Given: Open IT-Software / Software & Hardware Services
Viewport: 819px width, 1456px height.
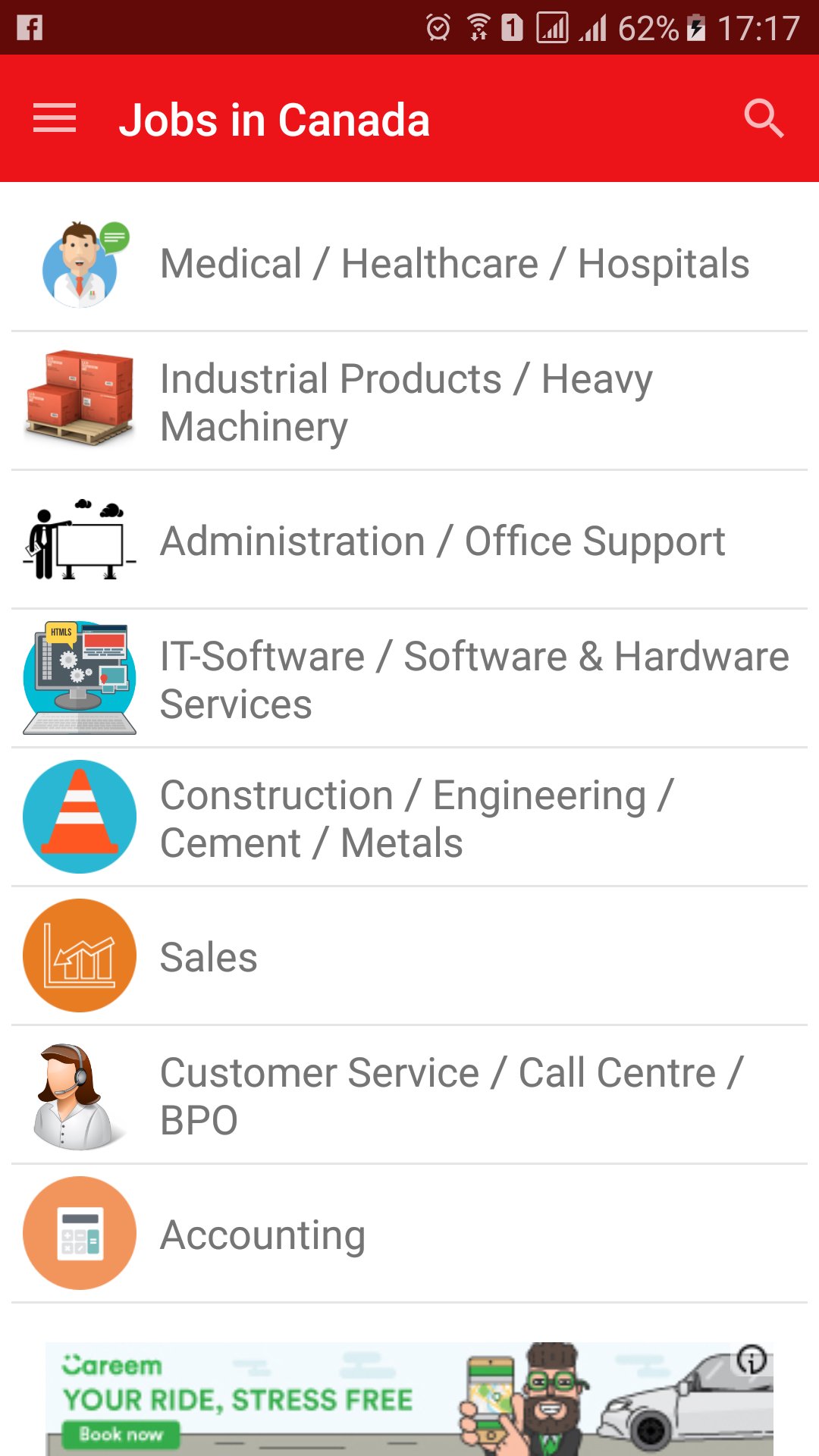Looking at the screenshot, I should 474,679.
